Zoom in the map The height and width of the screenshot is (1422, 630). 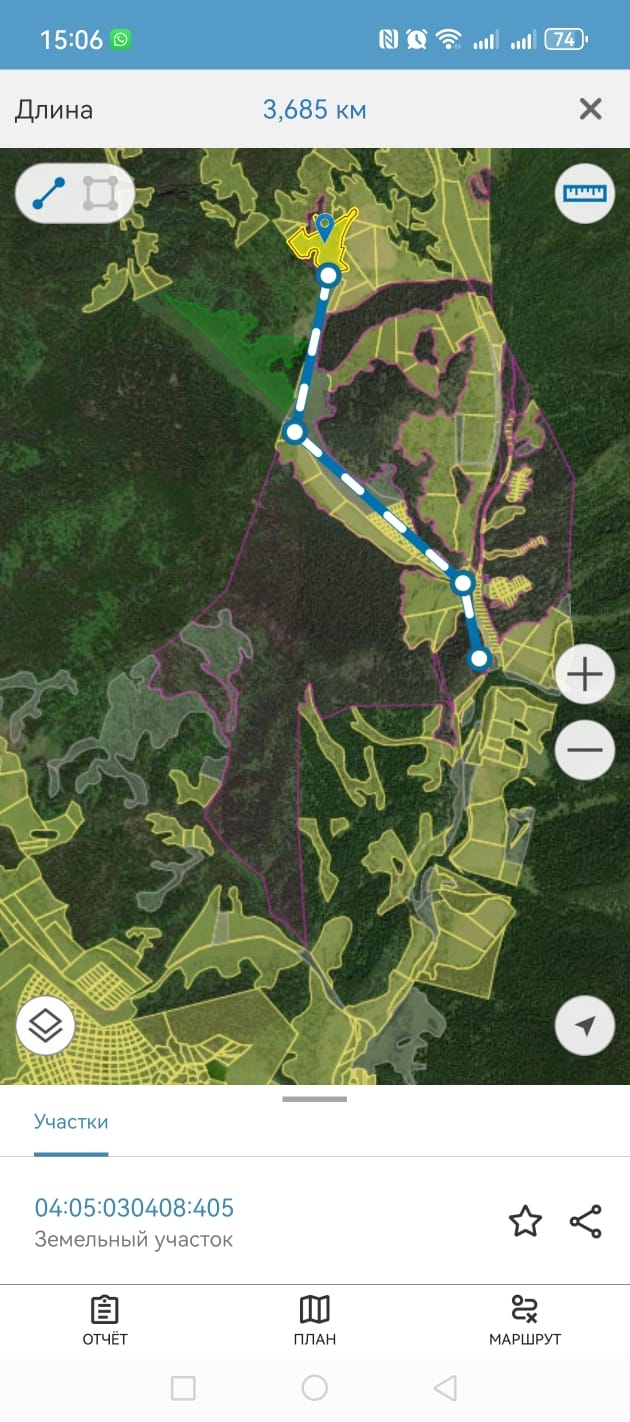click(585, 675)
